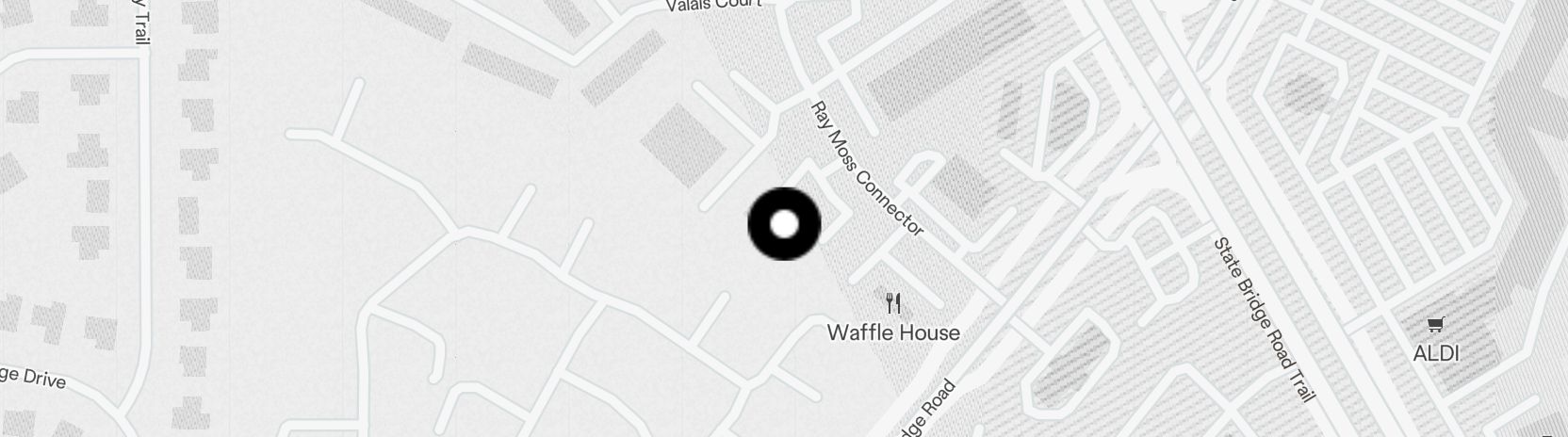Image resolution: width=1568 pixels, height=437 pixels.
Task: Select the black location pin
Action: point(784,224)
